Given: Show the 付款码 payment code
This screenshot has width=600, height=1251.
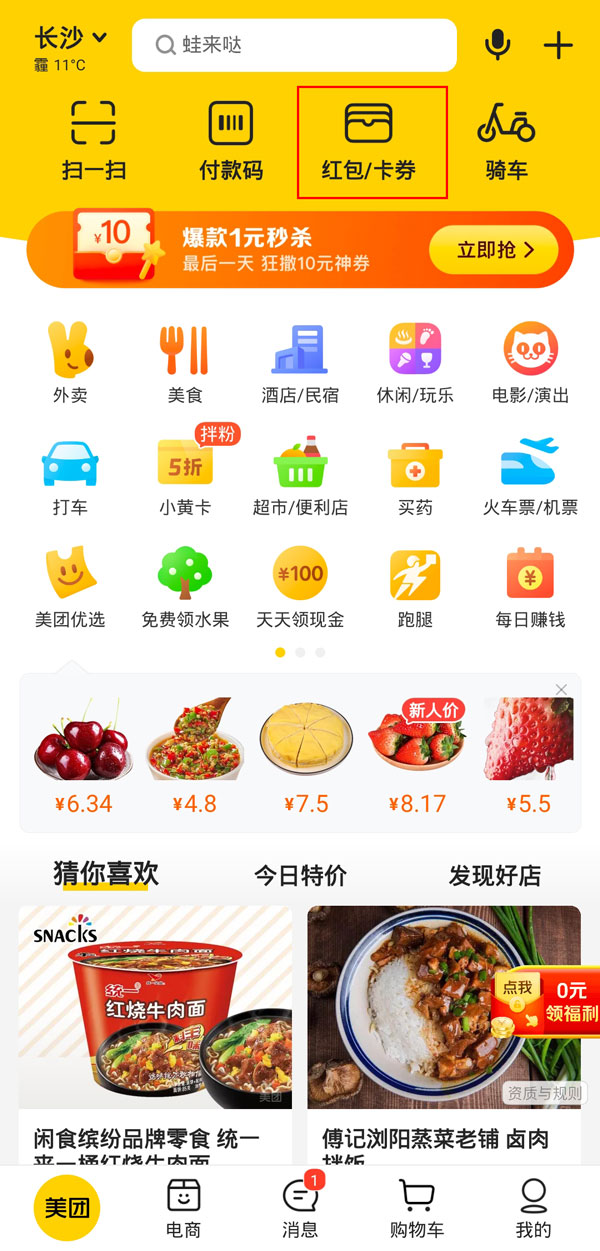Looking at the screenshot, I should pos(231,141).
